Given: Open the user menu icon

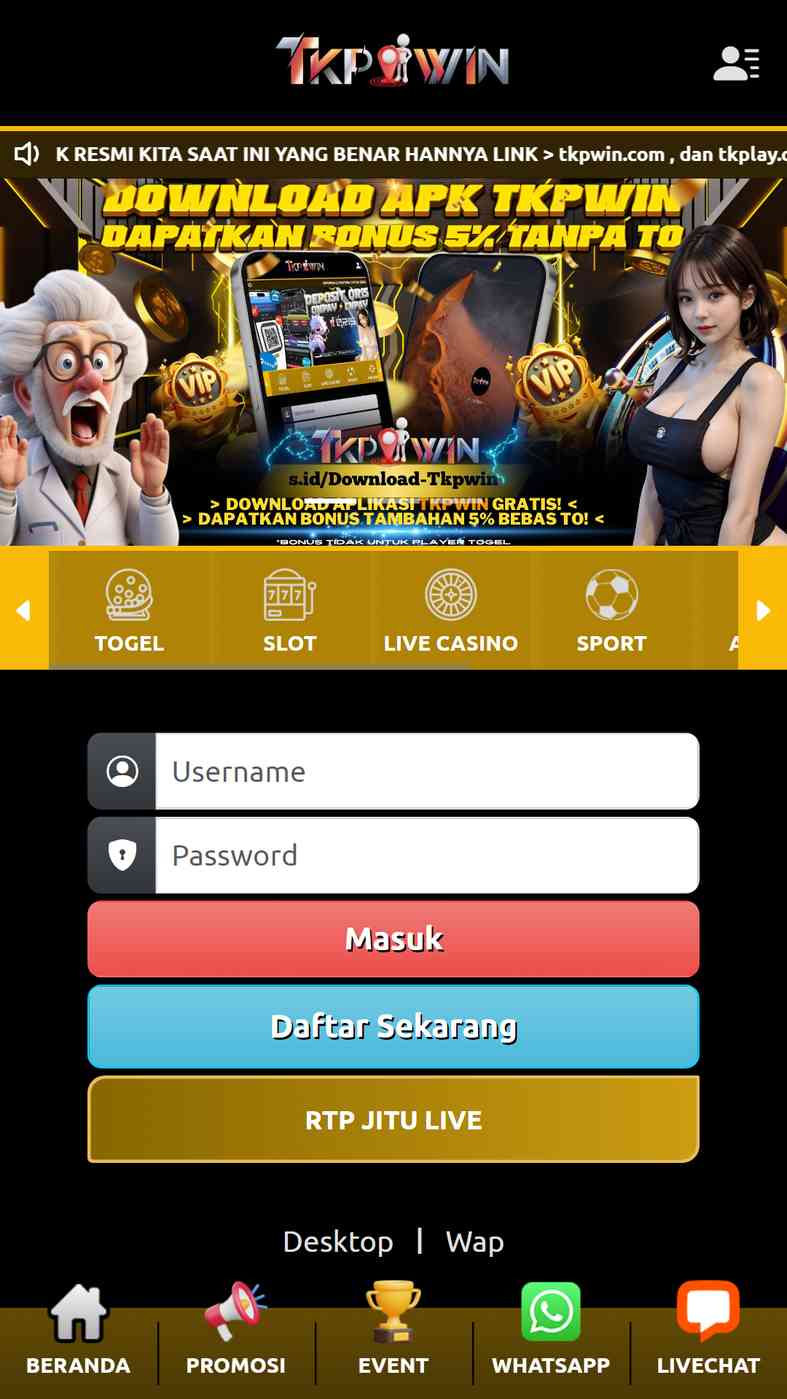Looking at the screenshot, I should pos(736,63).
